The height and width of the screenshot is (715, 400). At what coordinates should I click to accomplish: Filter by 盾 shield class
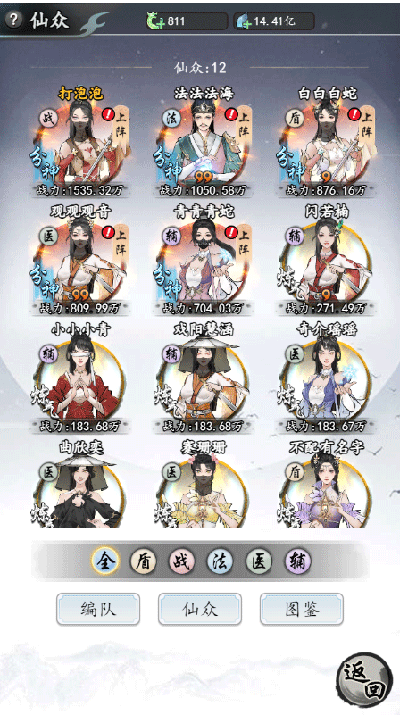click(x=143, y=562)
